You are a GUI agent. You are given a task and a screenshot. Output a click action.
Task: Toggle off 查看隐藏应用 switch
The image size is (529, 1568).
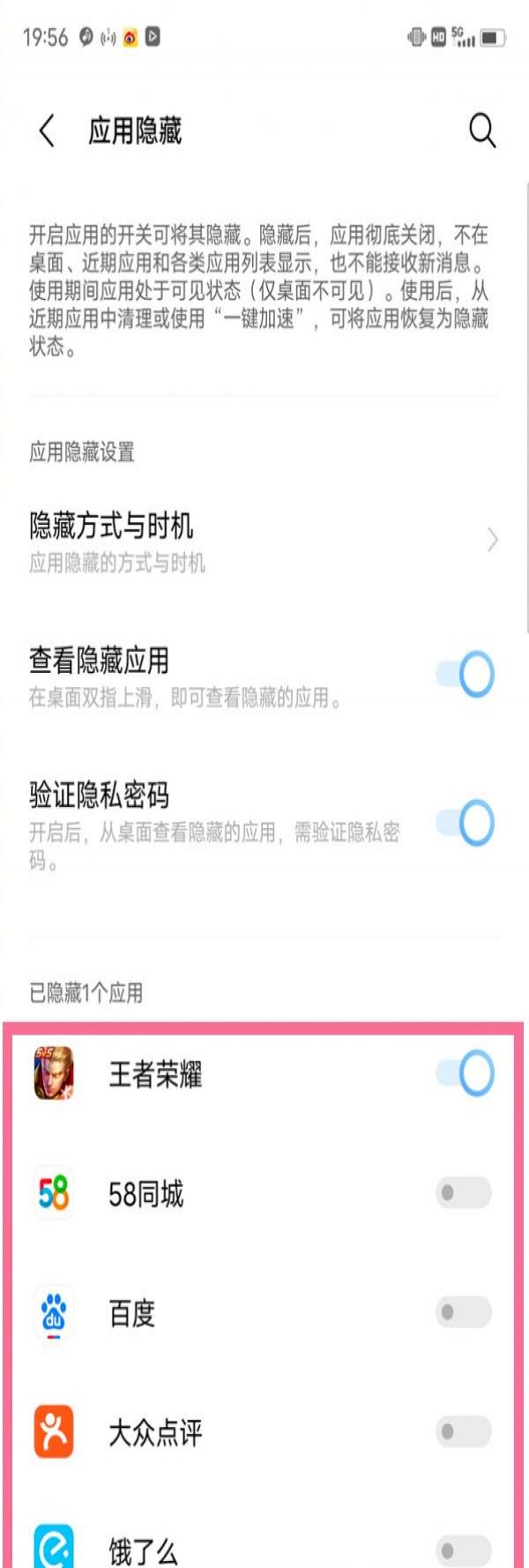(465, 675)
